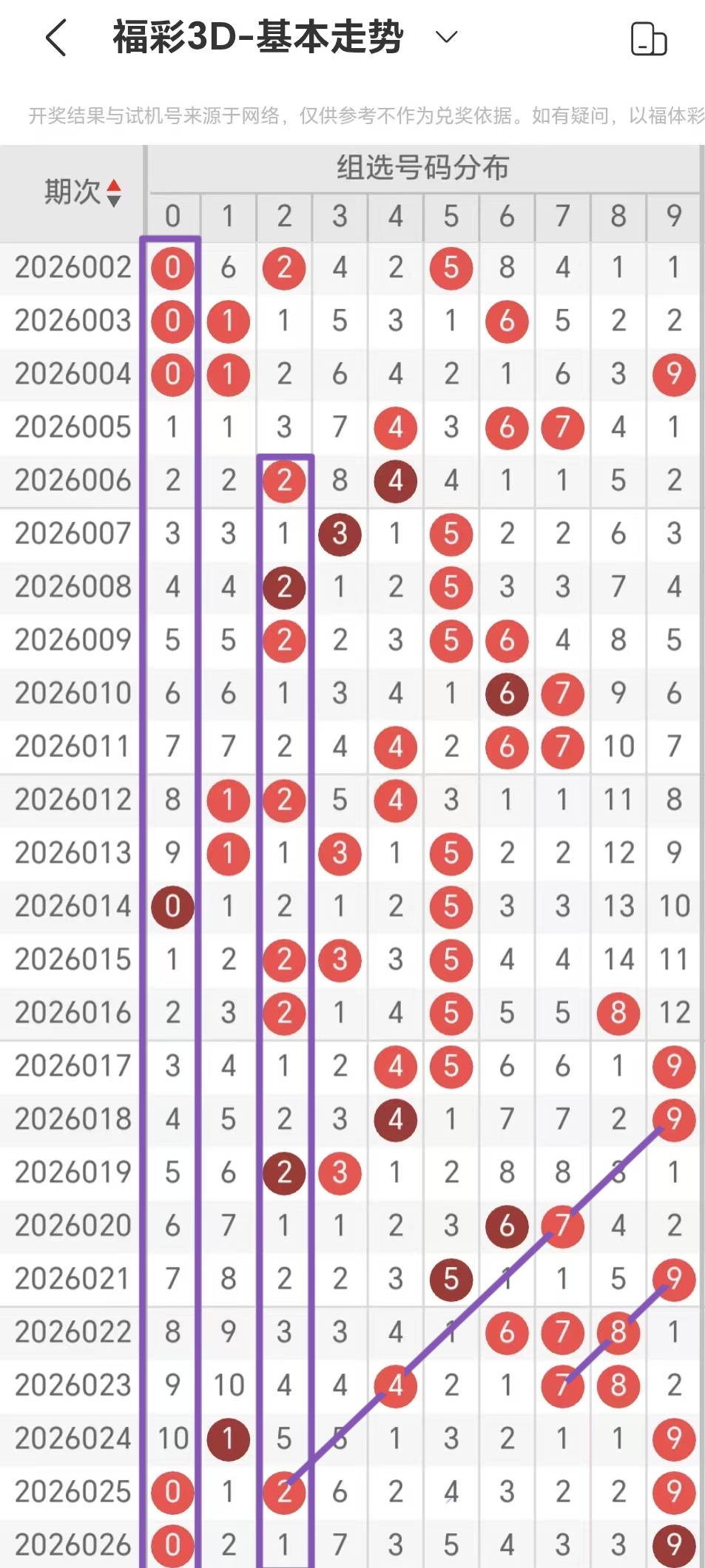Image resolution: width=705 pixels, height=1568 pixels.
Task: Toggle the 期次 sort order
Action: 113,192
